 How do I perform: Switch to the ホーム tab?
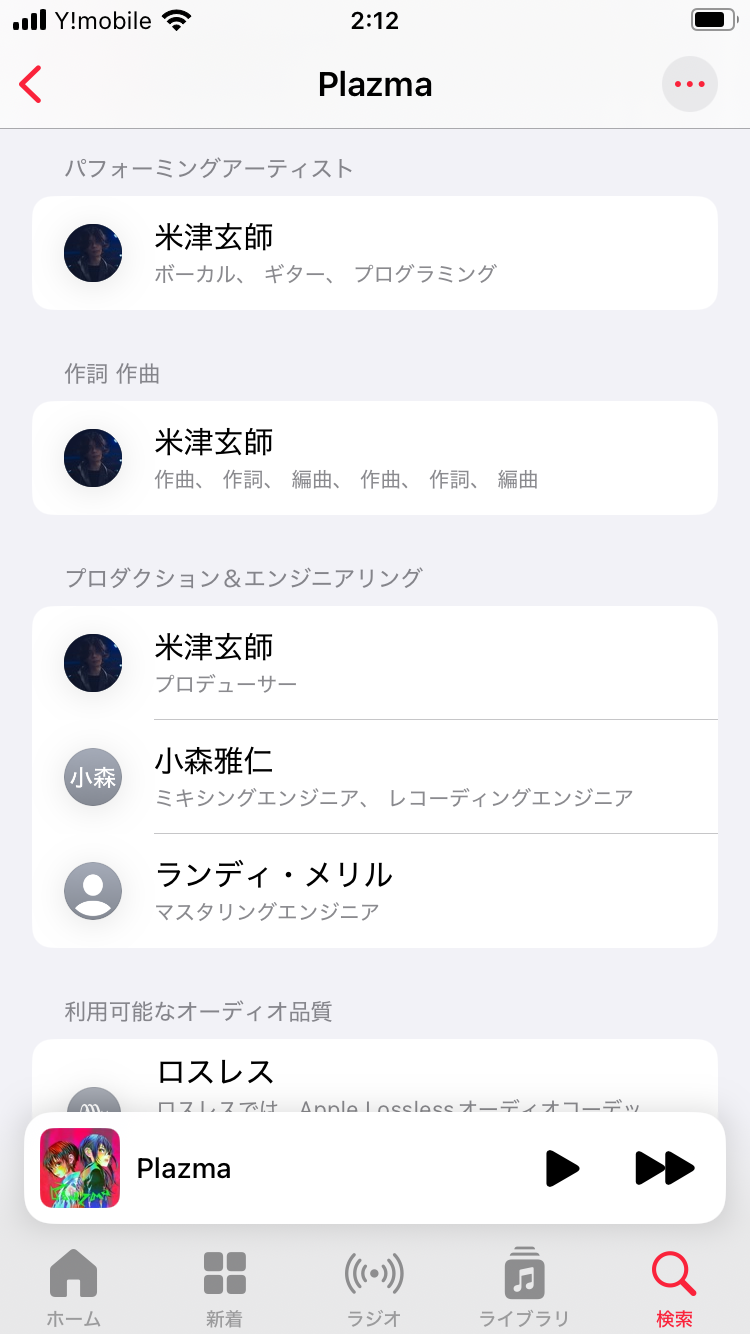[74, 1288]
